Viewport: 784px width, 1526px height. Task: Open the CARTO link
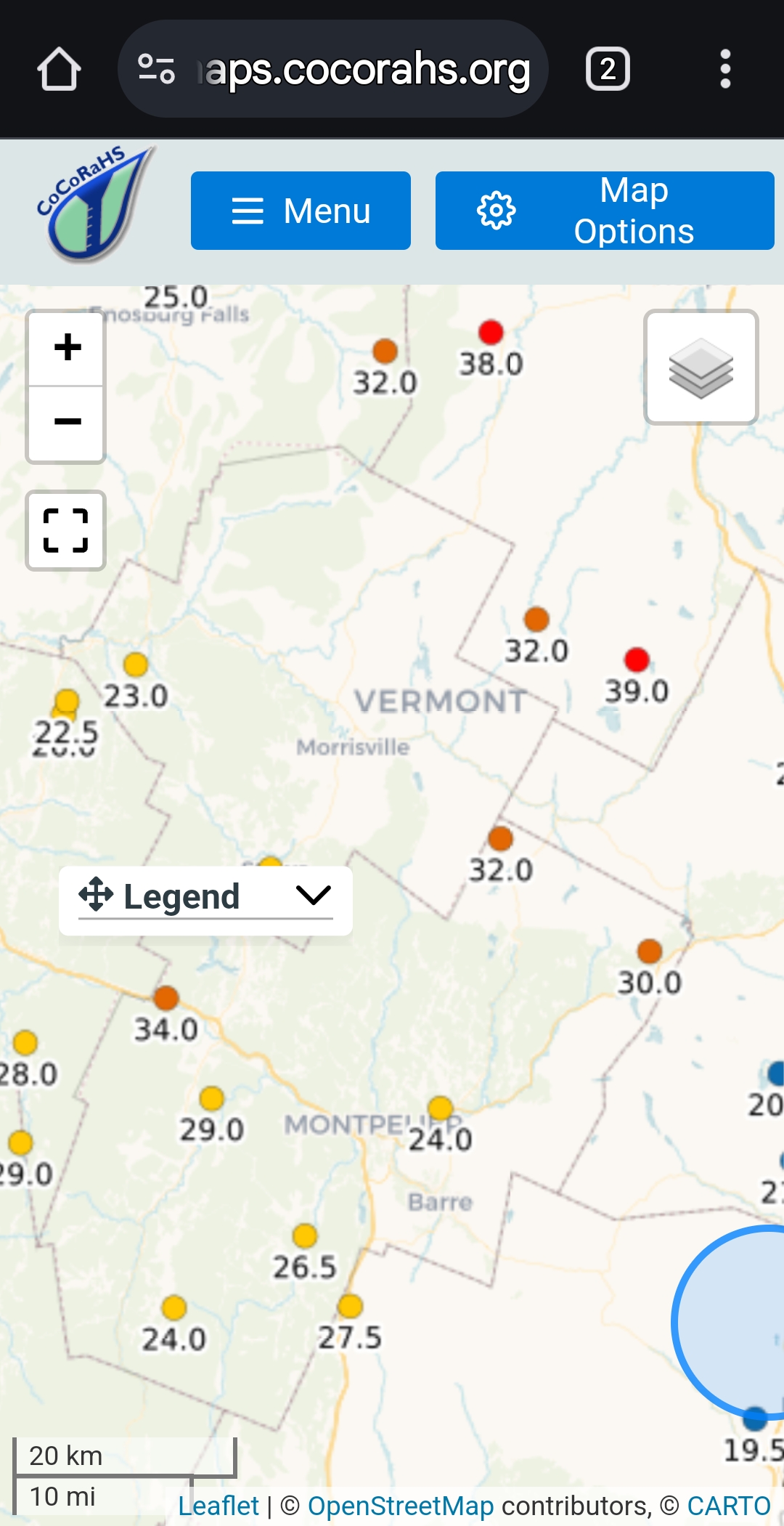point(729,1506)
